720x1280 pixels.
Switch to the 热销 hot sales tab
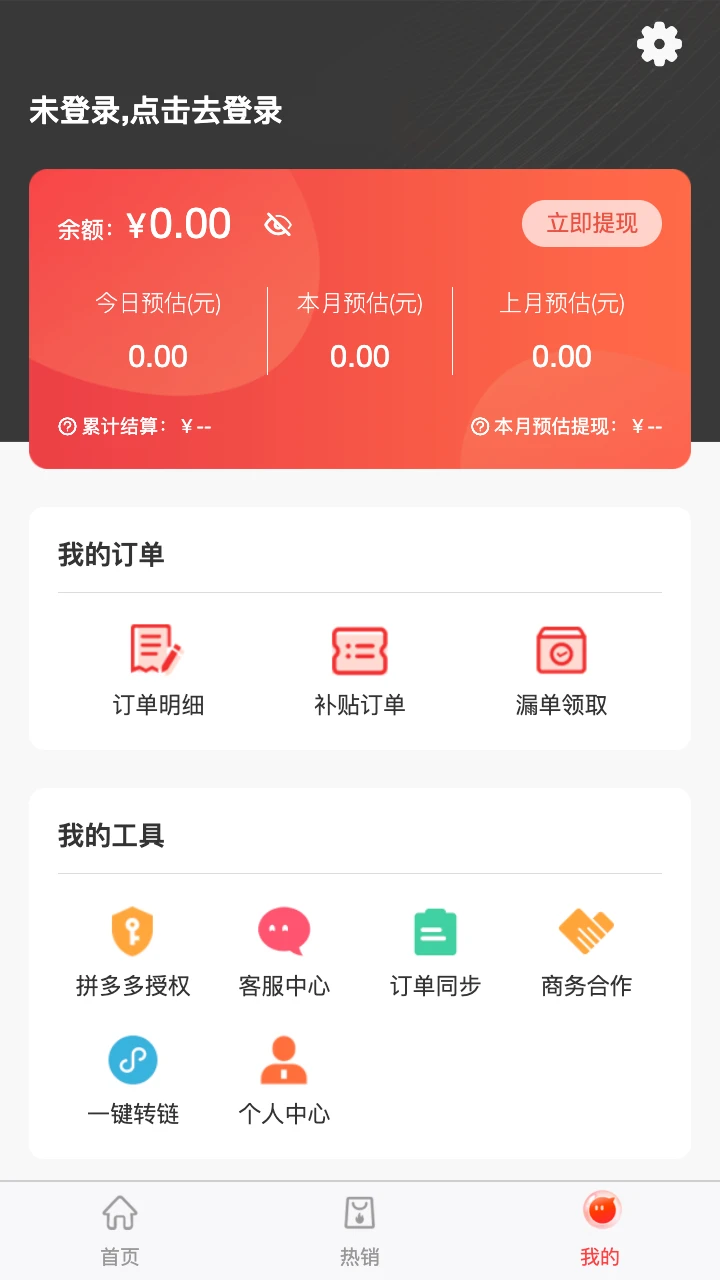pyautogui.click(x=359, y=1228)
